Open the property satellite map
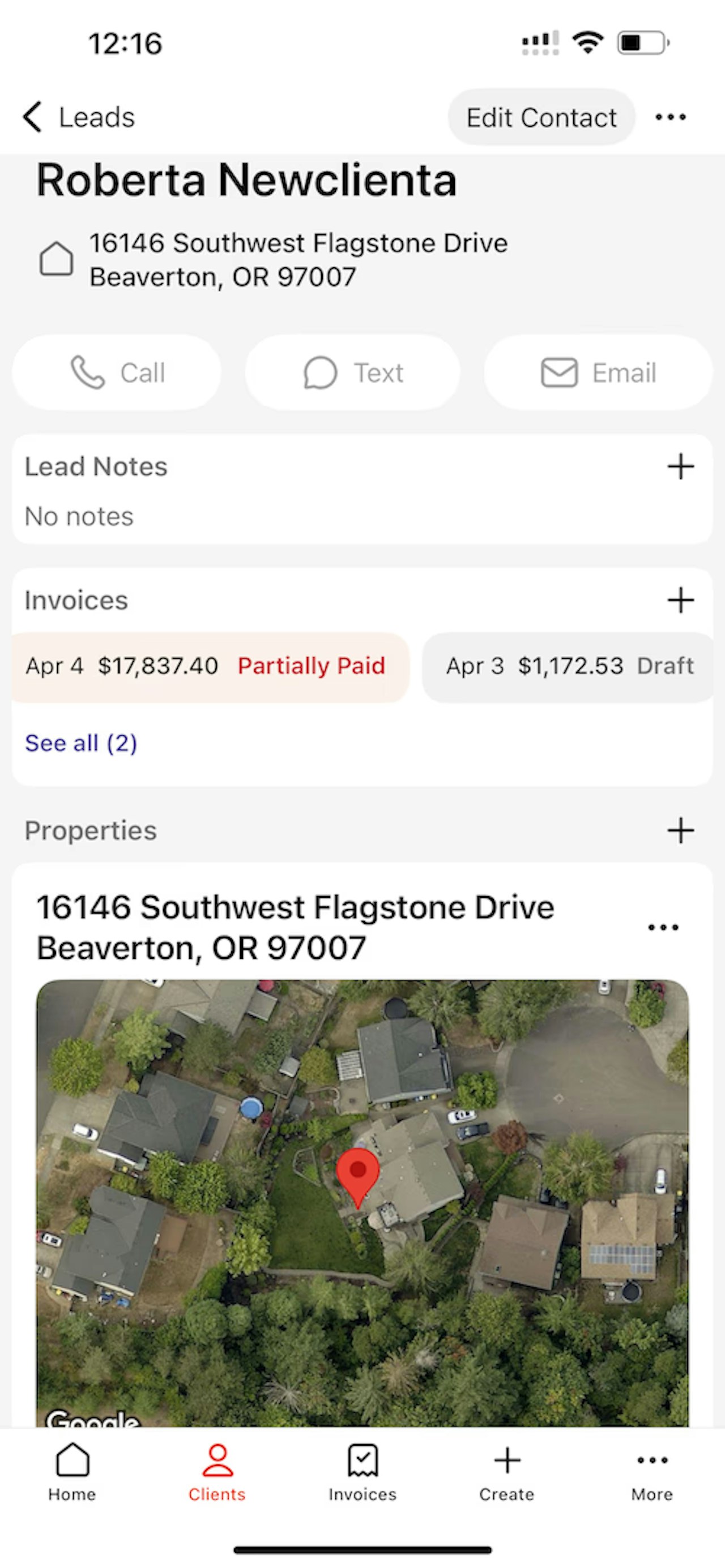725x1568 pixels. click(362, 1199)
